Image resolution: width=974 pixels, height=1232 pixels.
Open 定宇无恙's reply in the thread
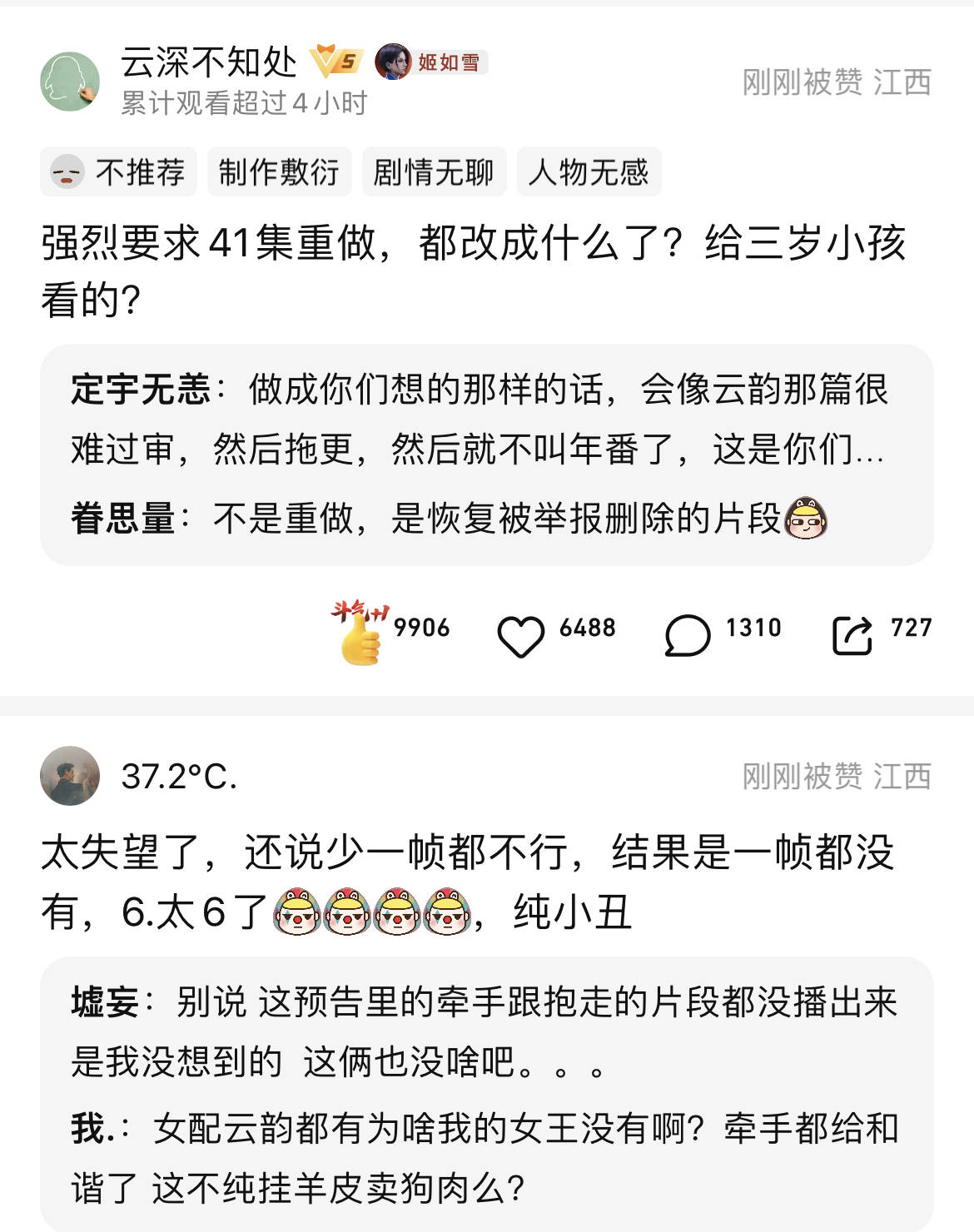[479, 419]
